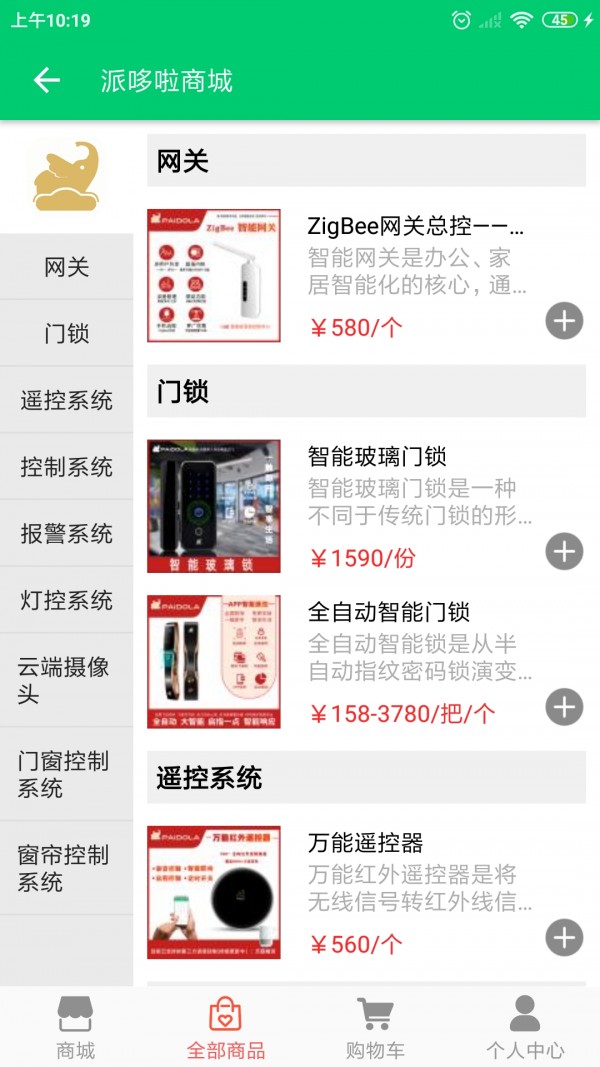Show the 门窗控制系统 category
This screenshot has height=1067, width=600.
(66, 774)
